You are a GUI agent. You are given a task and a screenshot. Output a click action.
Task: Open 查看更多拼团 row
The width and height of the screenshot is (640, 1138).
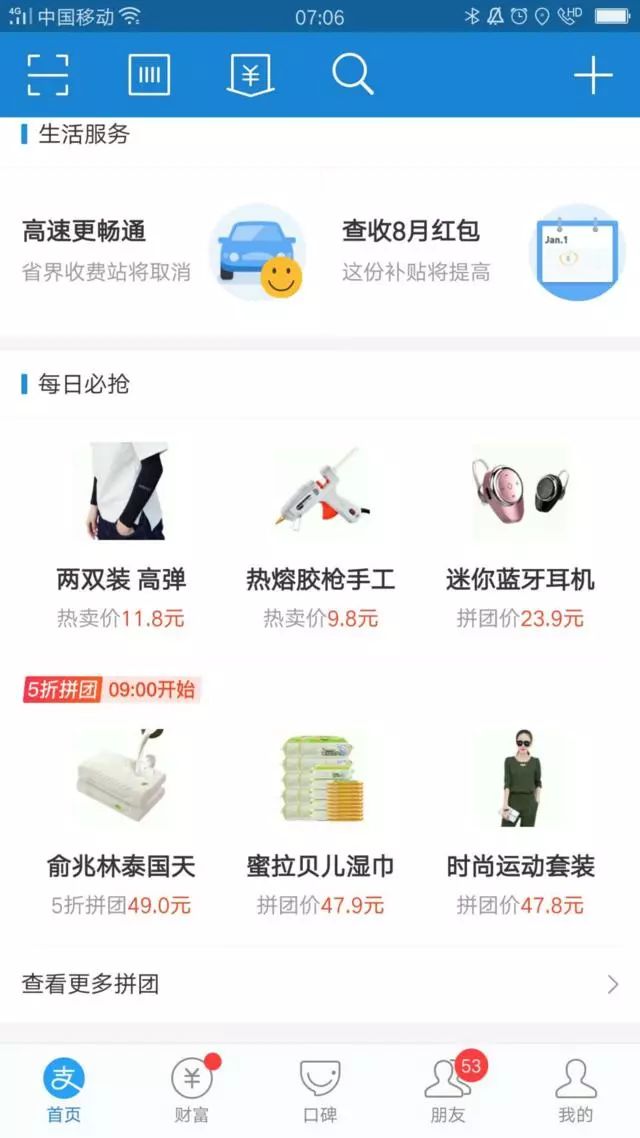pyautogui.click(x=320, y=985)
